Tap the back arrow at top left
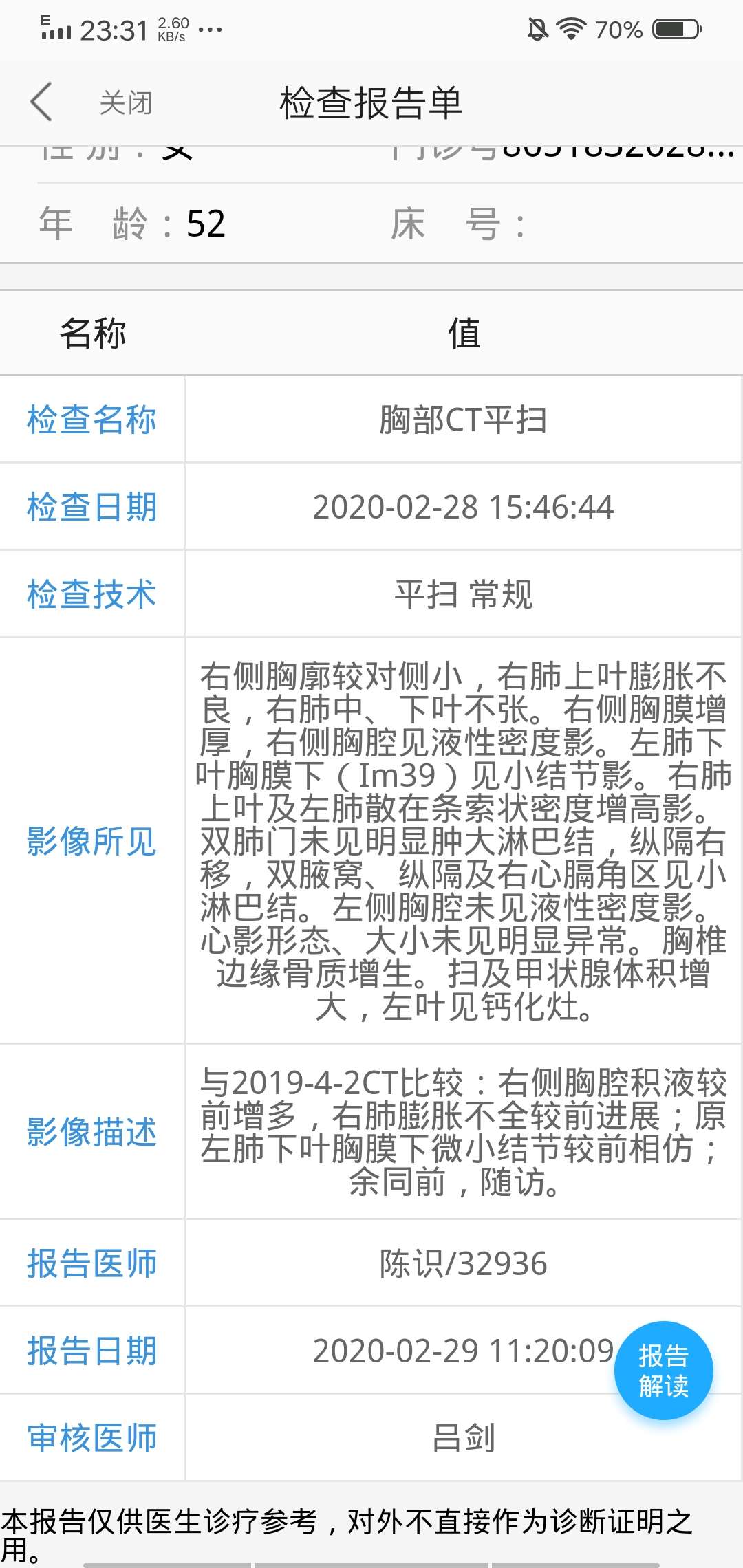Image resolution: width=743 pixels, height=1568 pixels. coord(41,100)
